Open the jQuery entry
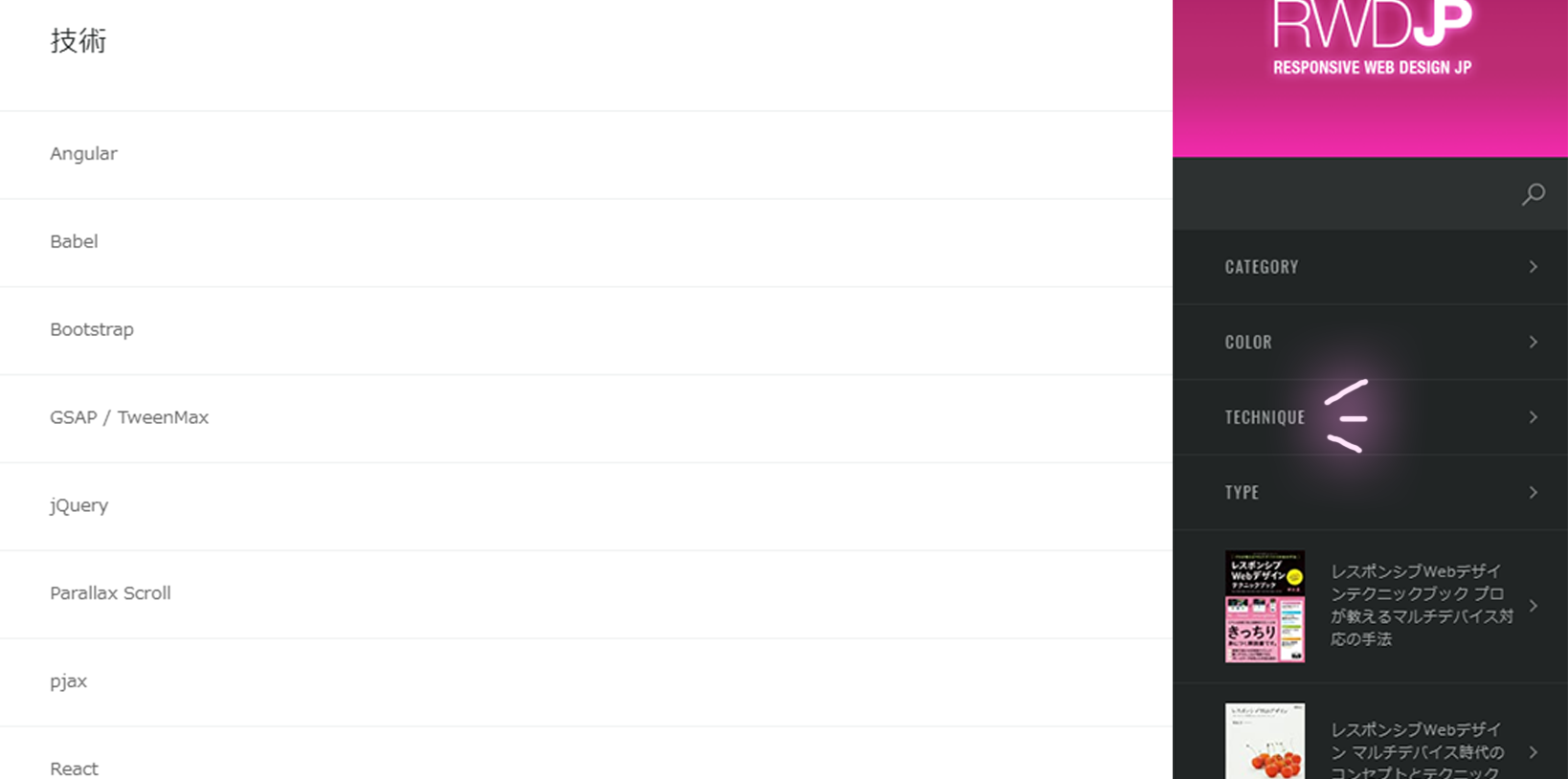The image size is (1568, 779). coord(79,506)
